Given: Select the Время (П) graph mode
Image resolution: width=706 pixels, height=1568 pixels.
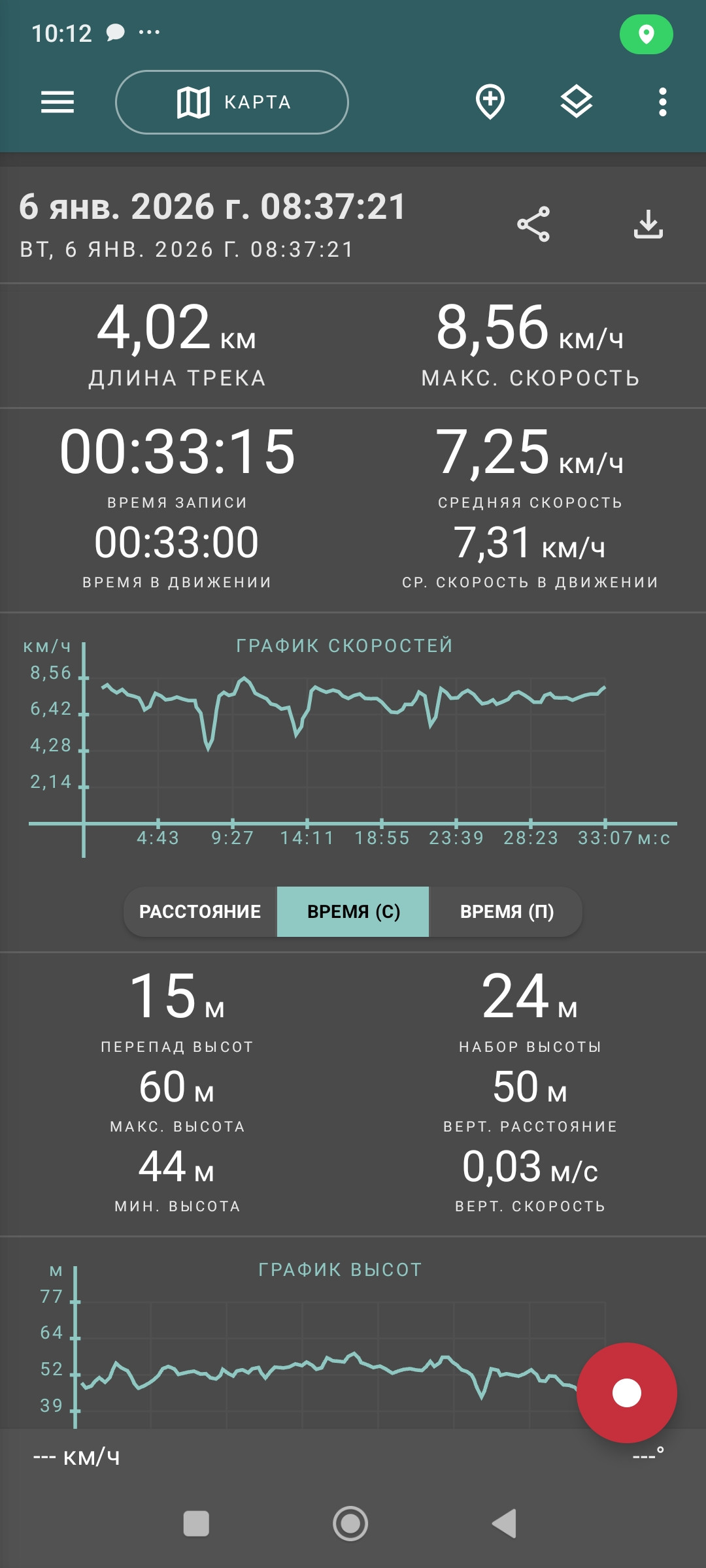Looking at the screenshot, I should (x=507, y=911).
